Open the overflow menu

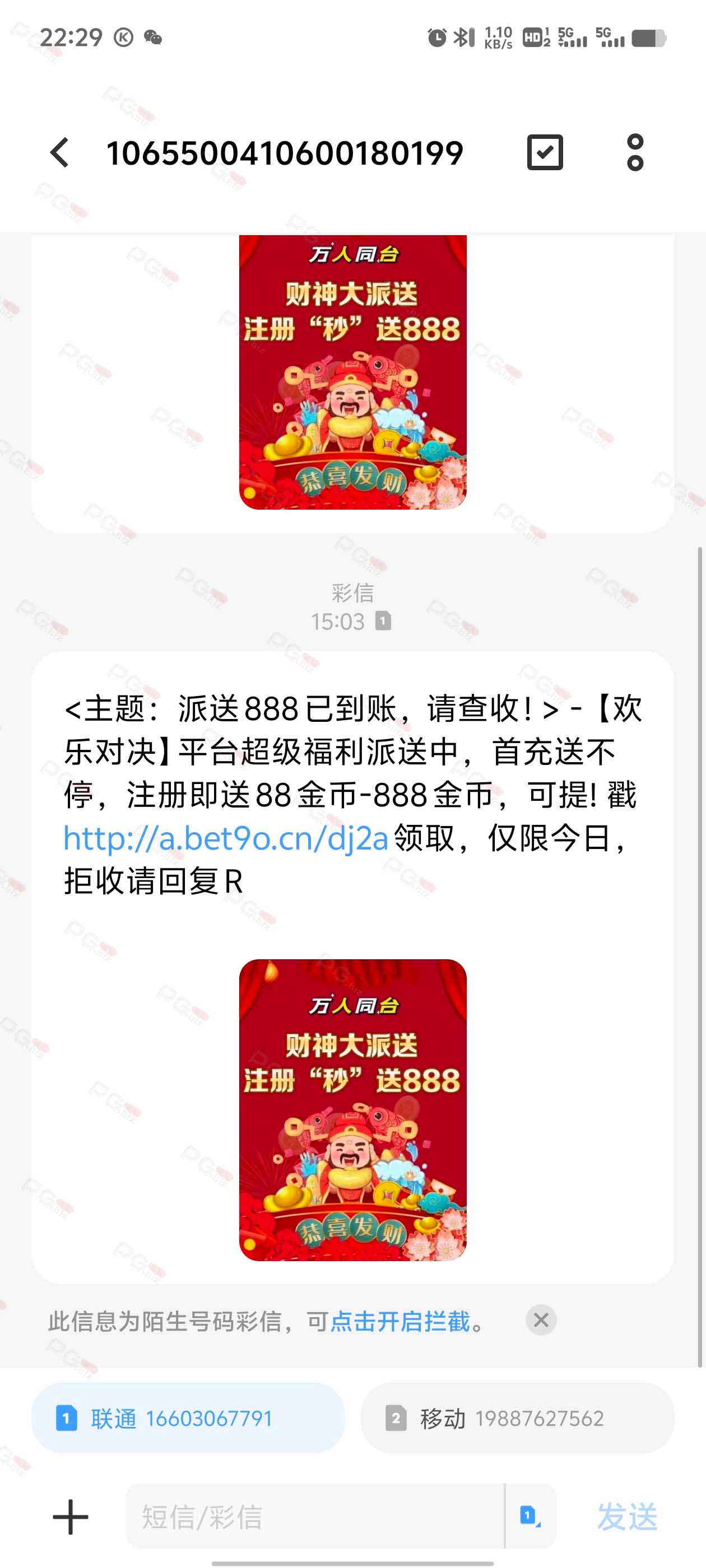[x=635, y=152]
